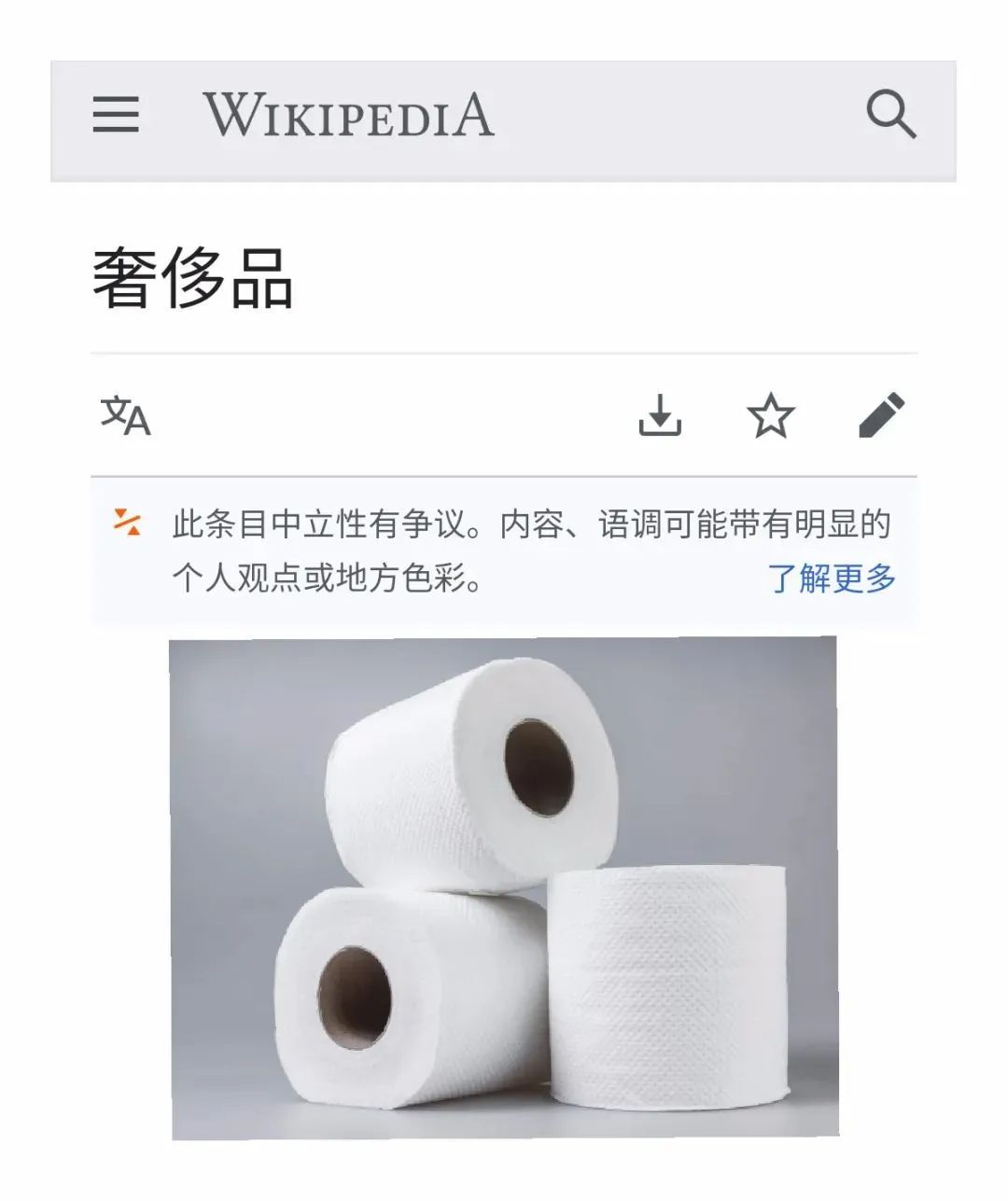The image size is (1008, 1201).
Task: Open the Wikipedia hamburger menu
Action: [x=116, y=115]
